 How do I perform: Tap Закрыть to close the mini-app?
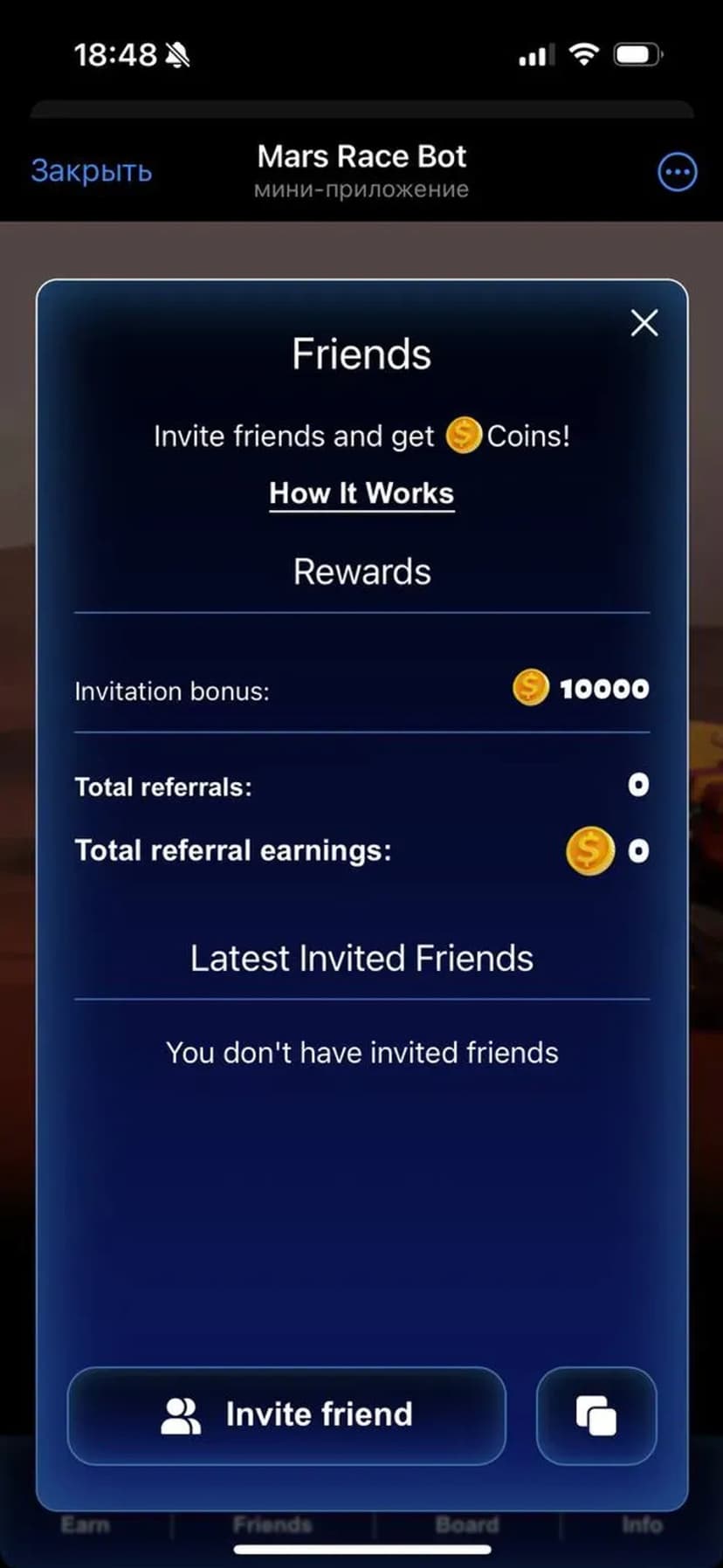[92, 171]
